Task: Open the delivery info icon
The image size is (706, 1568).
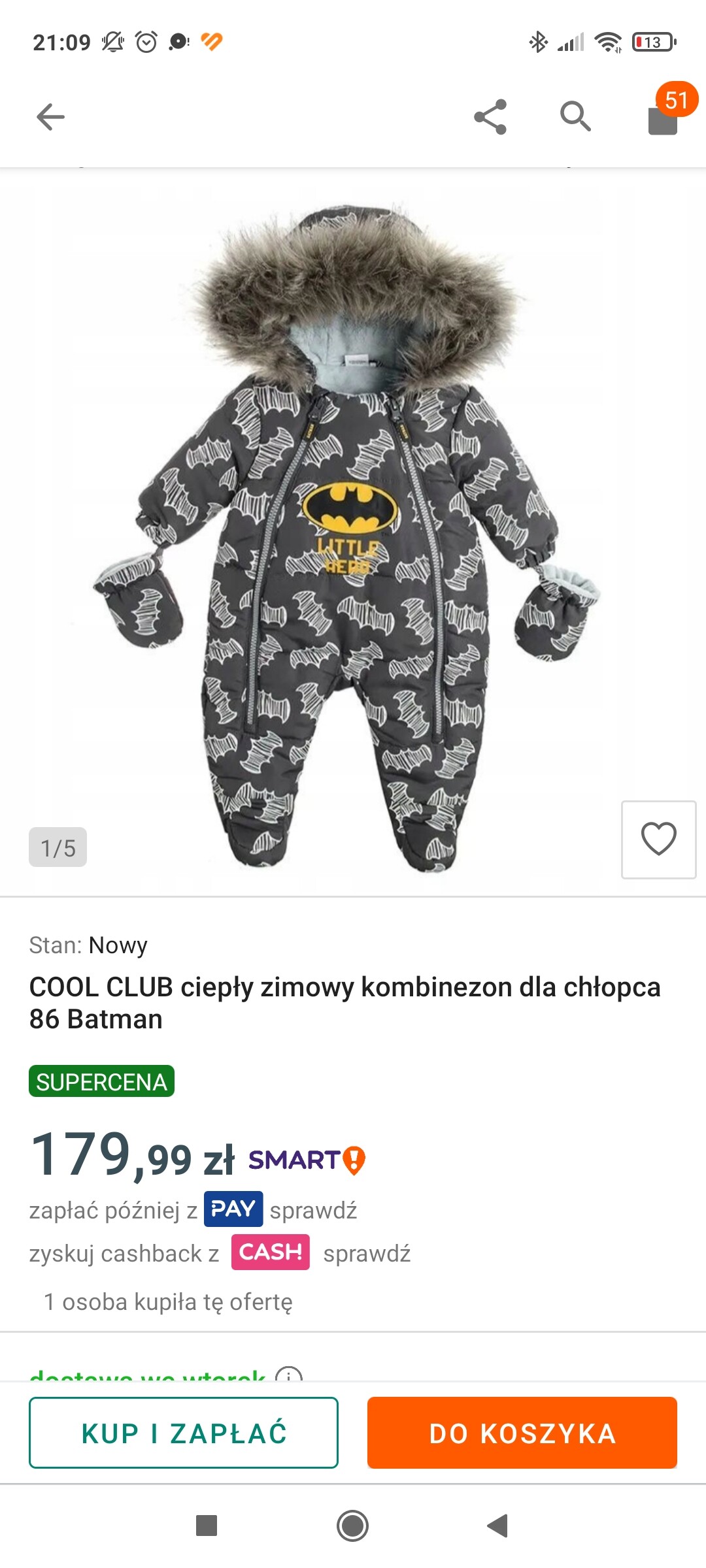Action: (288, 1375)
